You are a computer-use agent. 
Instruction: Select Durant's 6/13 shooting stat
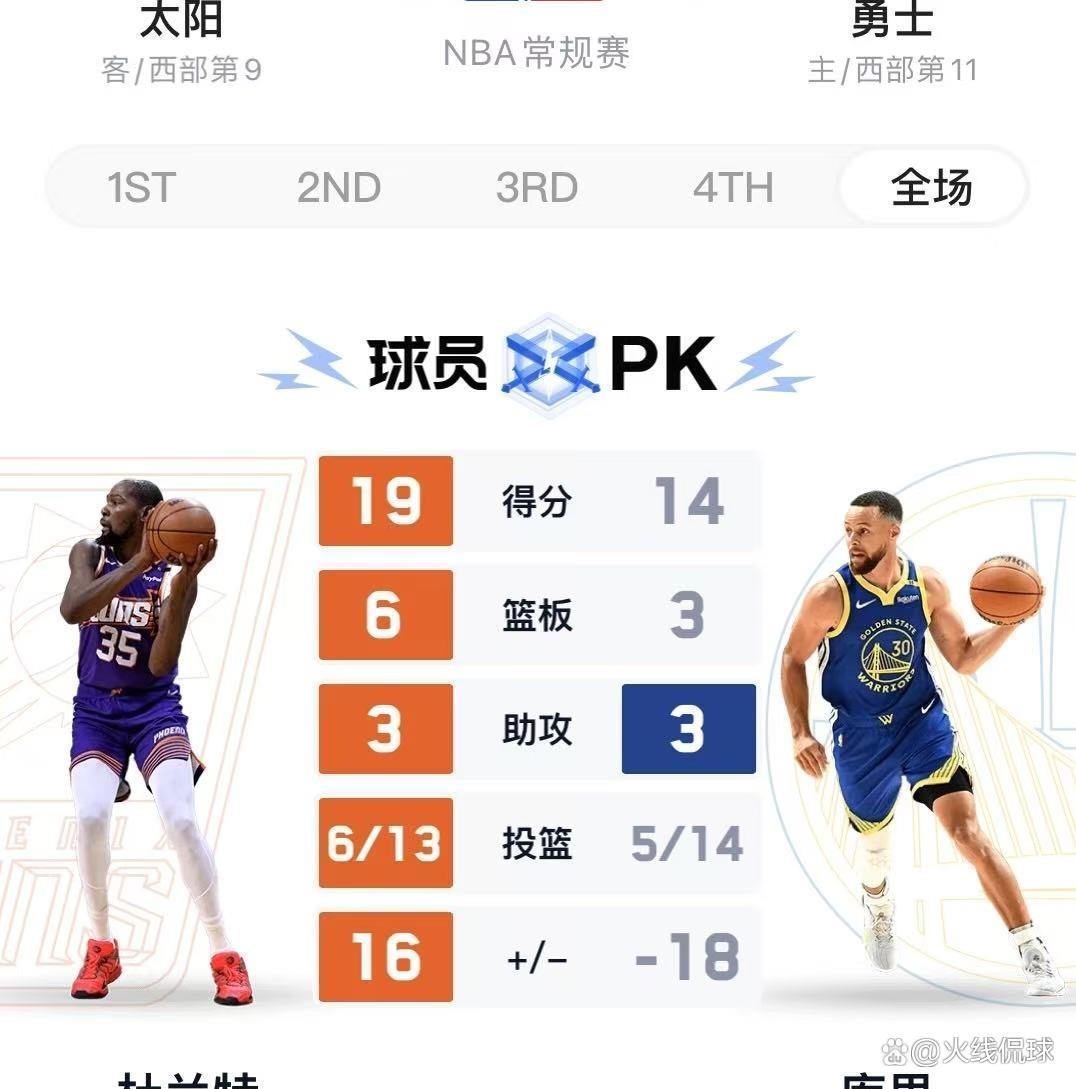point(386,843)
